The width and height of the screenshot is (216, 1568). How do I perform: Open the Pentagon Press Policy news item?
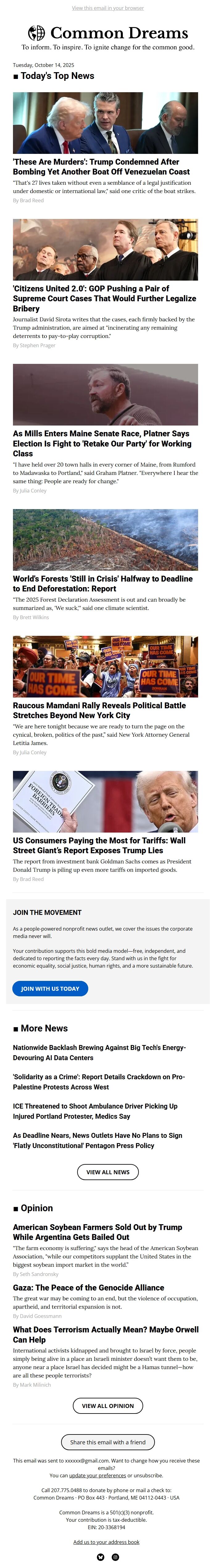click(x=97, y=1140)
